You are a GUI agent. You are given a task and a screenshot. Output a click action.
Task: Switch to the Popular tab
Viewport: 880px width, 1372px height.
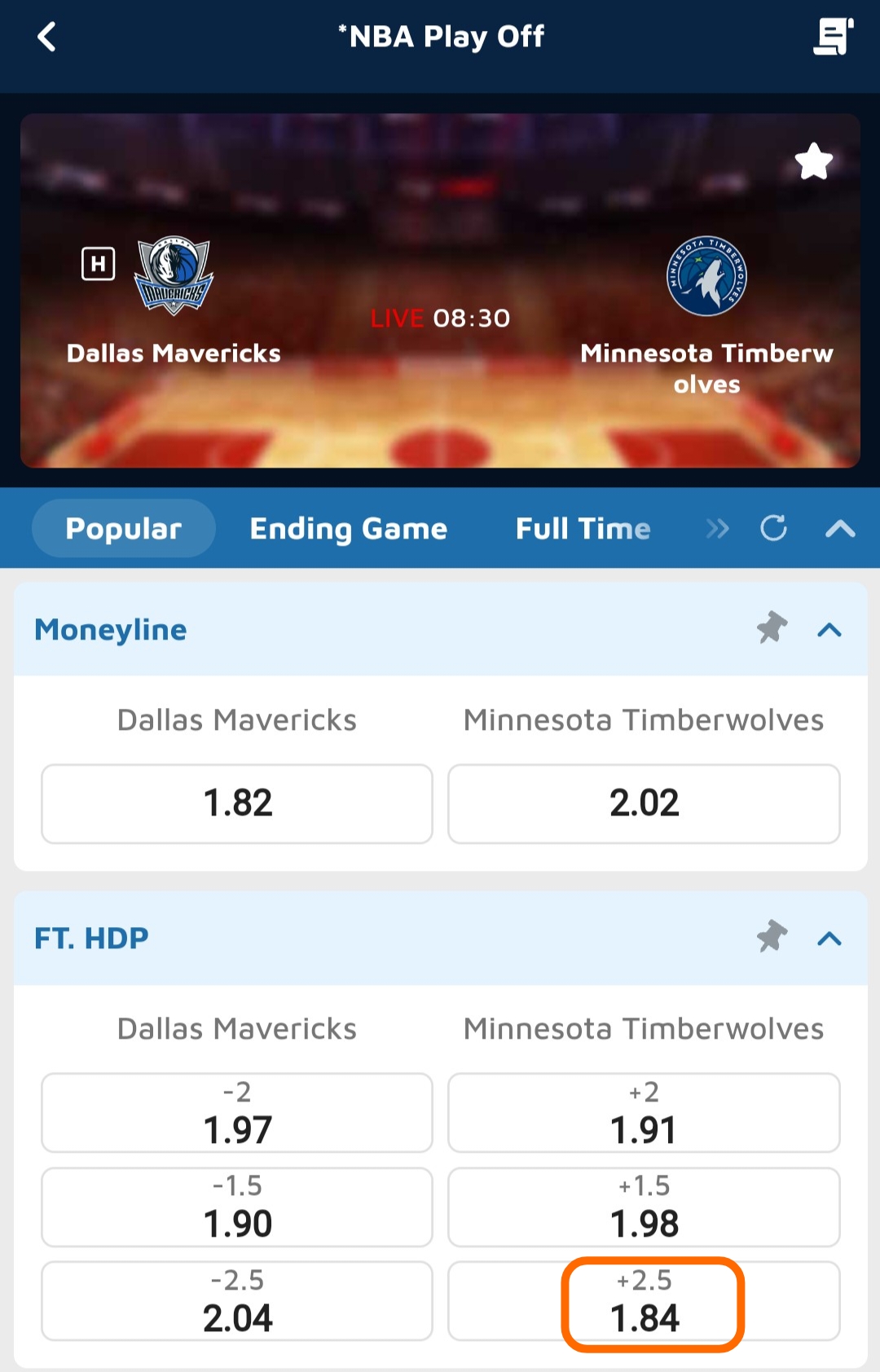click(x=124, y=529)
